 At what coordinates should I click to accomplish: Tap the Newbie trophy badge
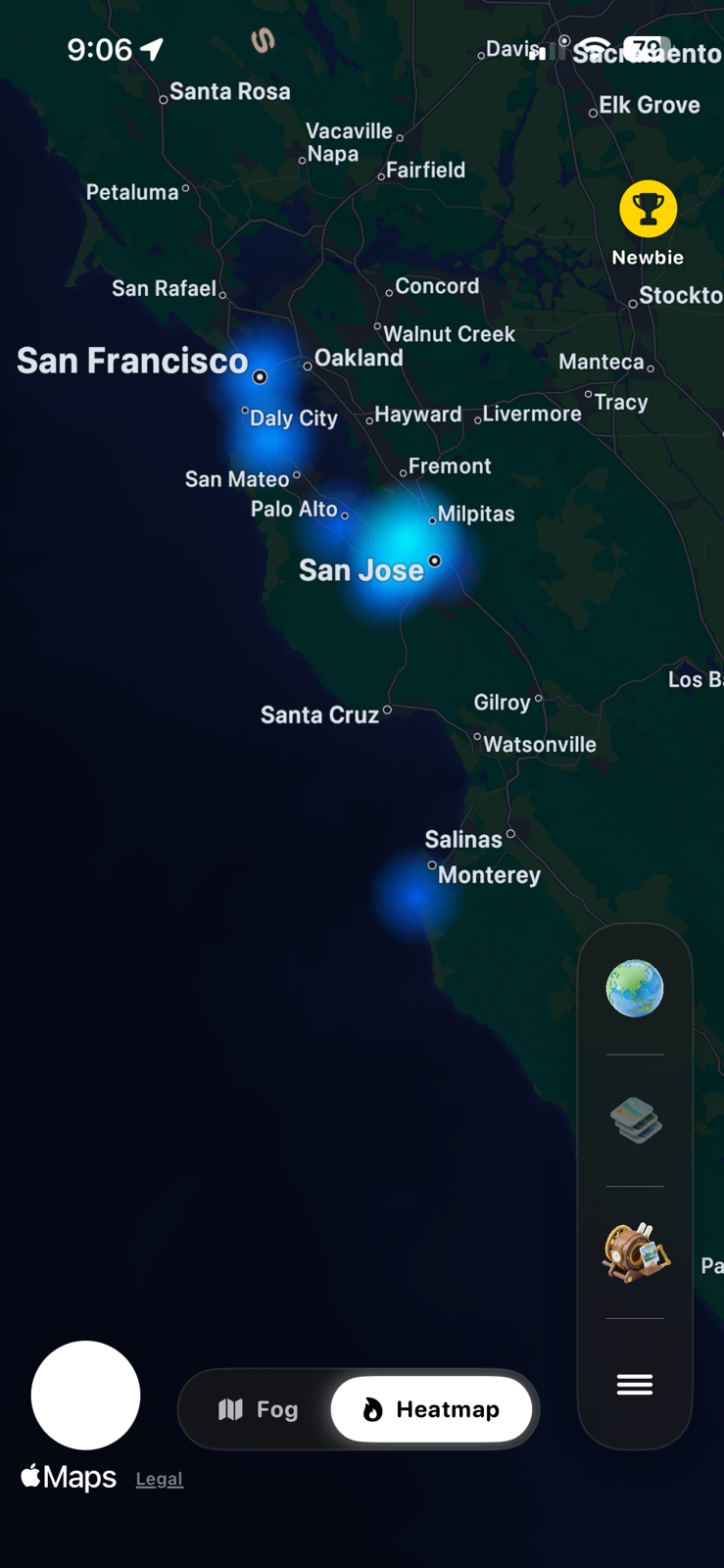click(648, 209)
